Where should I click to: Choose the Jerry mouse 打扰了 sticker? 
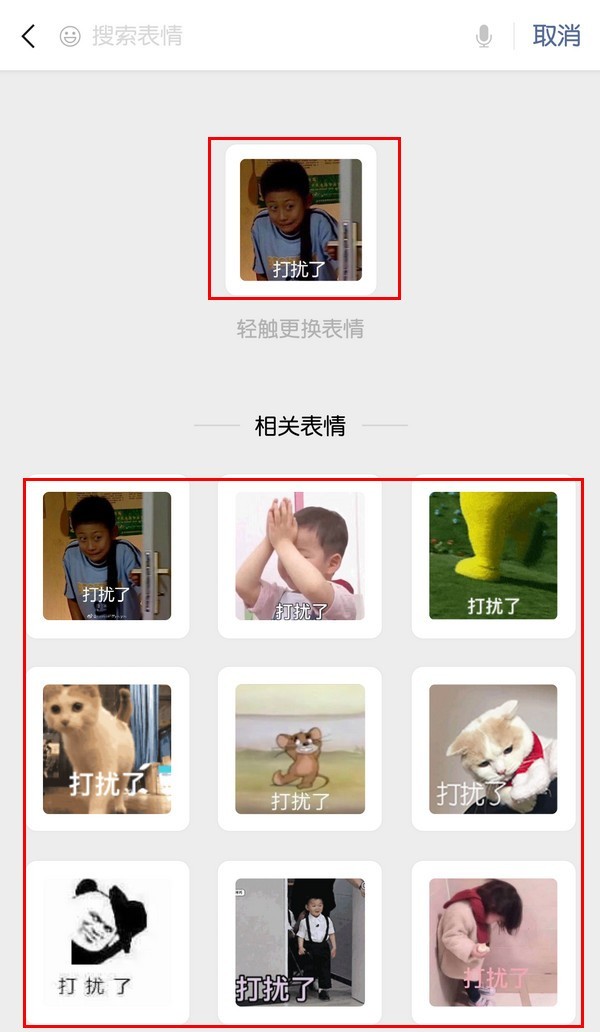pos(300,749)
